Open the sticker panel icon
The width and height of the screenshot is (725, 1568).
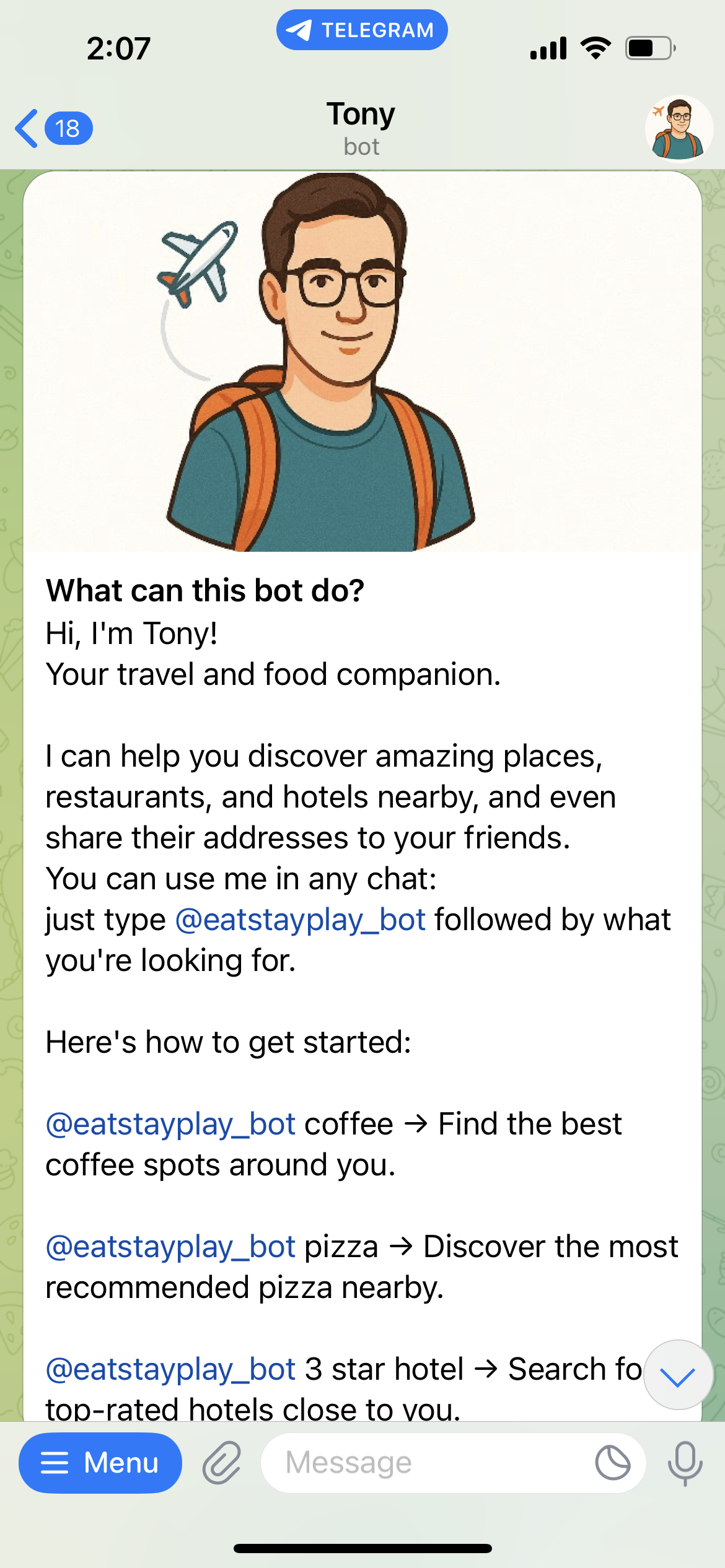[x=612, y=1463]
